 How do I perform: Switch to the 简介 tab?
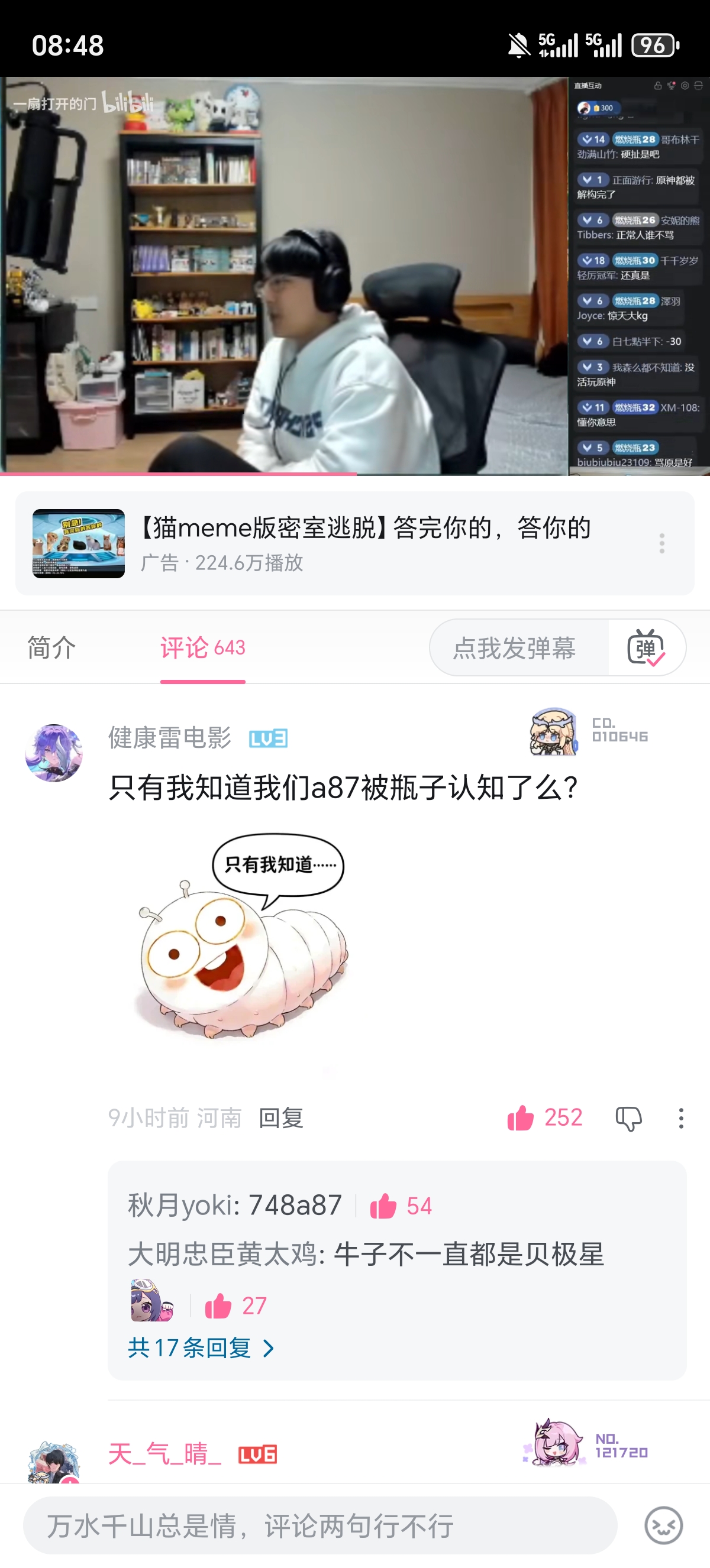(x=51, y=647)
